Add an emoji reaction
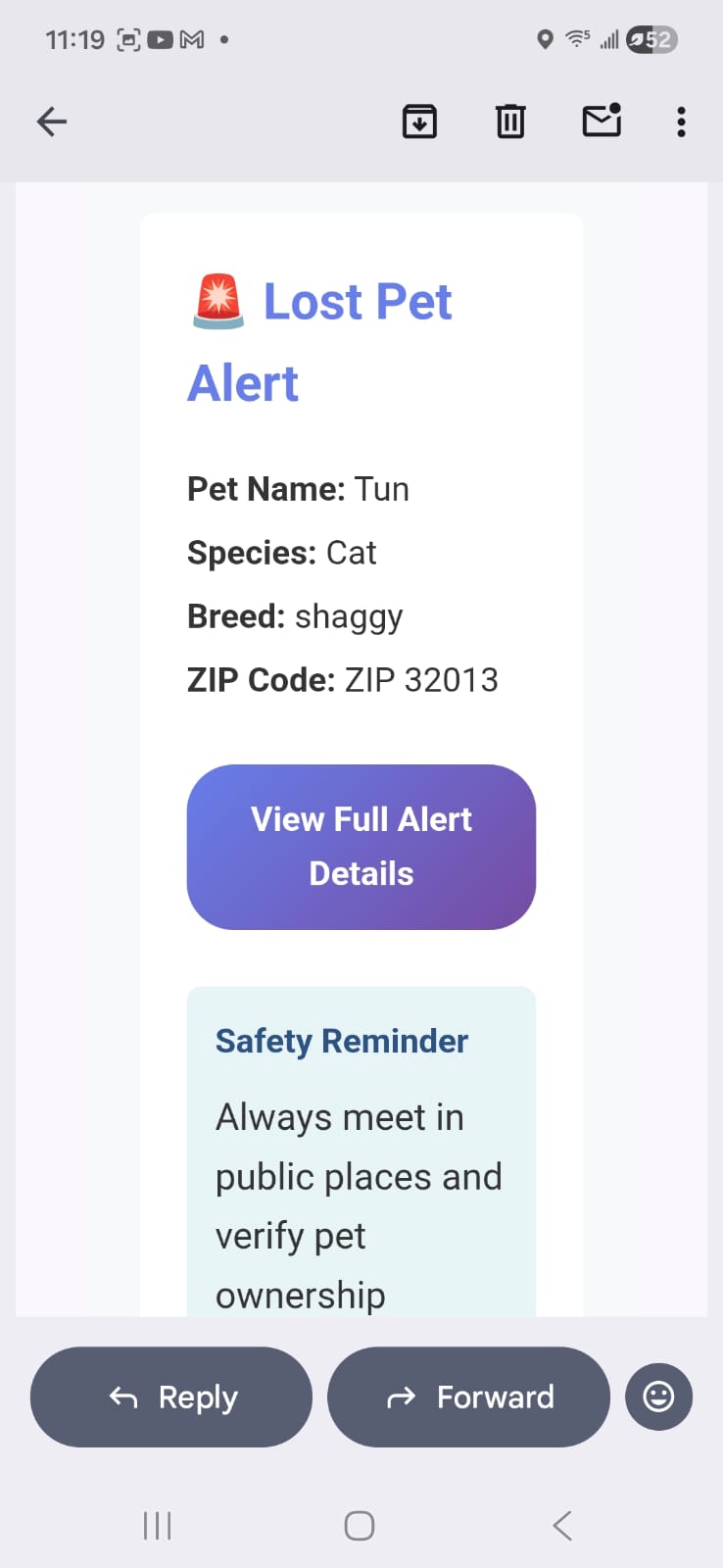The height and width of the screenshot is (1568, 723). point(658,1396)
